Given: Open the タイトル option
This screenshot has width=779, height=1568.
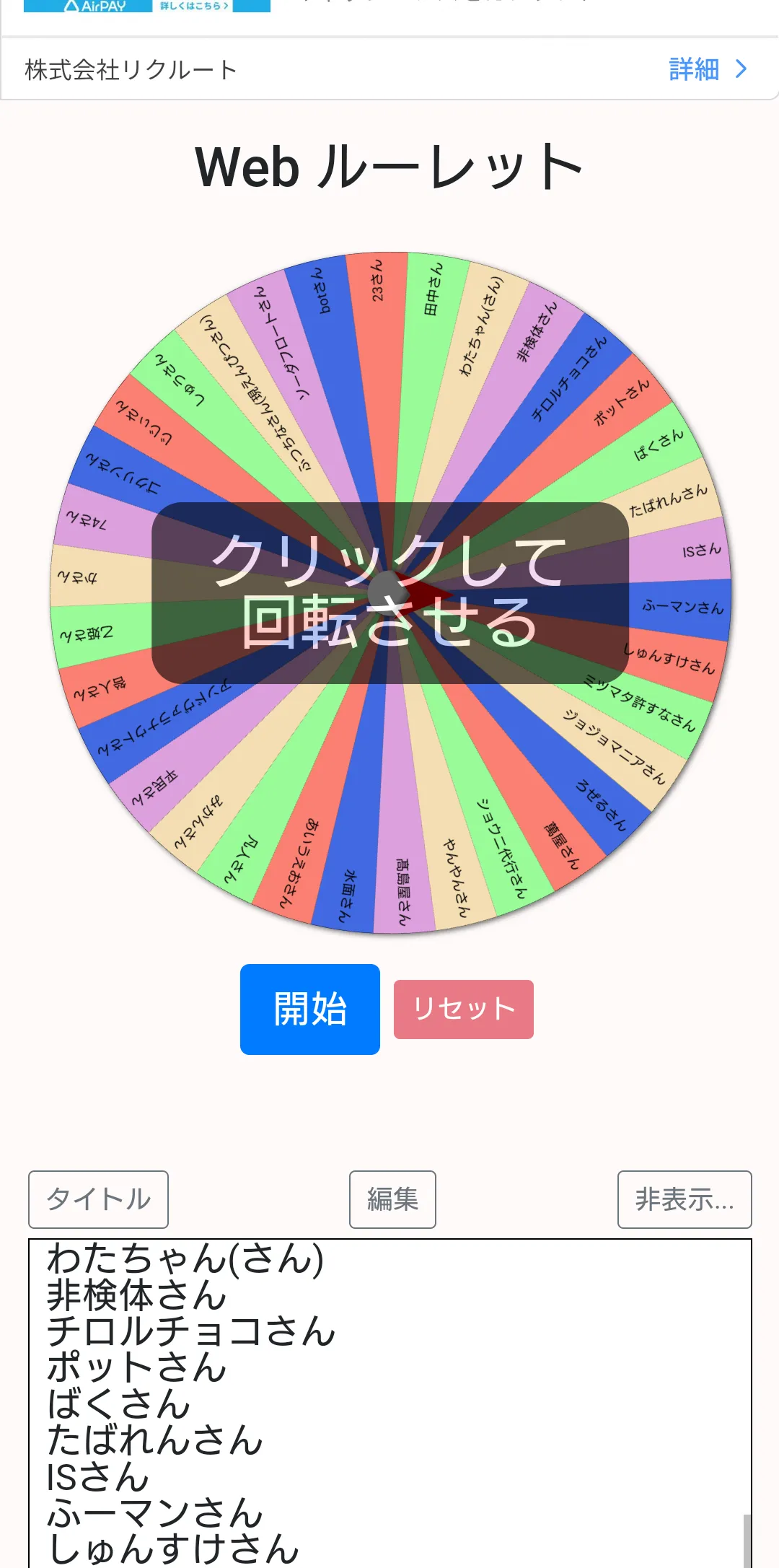Looking at the screenshot, I should [98, 1199].
